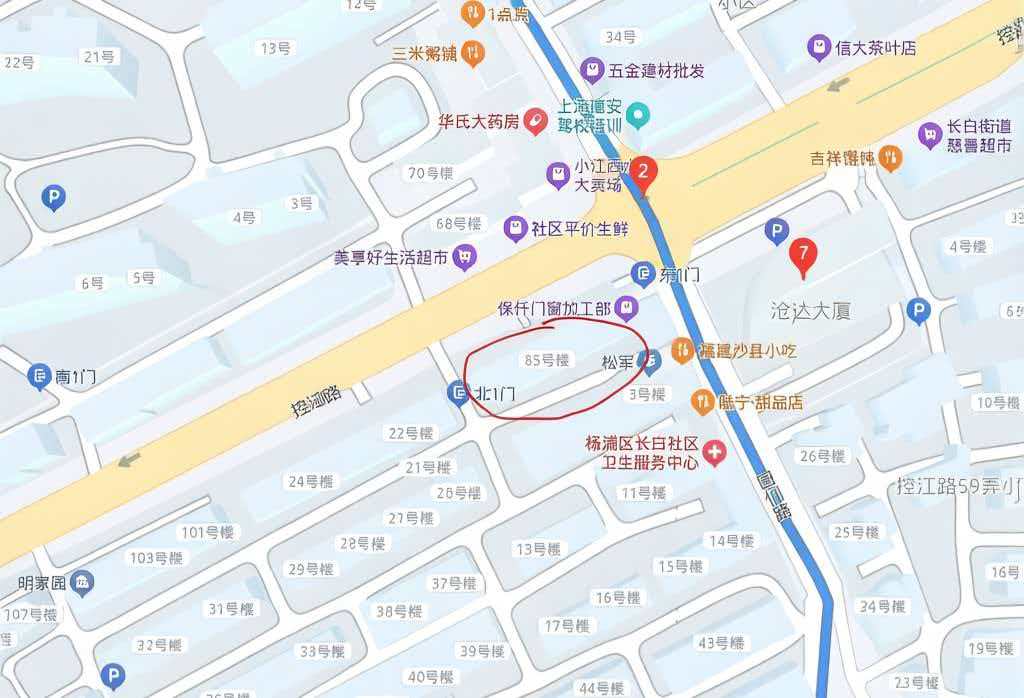Select the 信大茶叶店 shop marker

819,47
